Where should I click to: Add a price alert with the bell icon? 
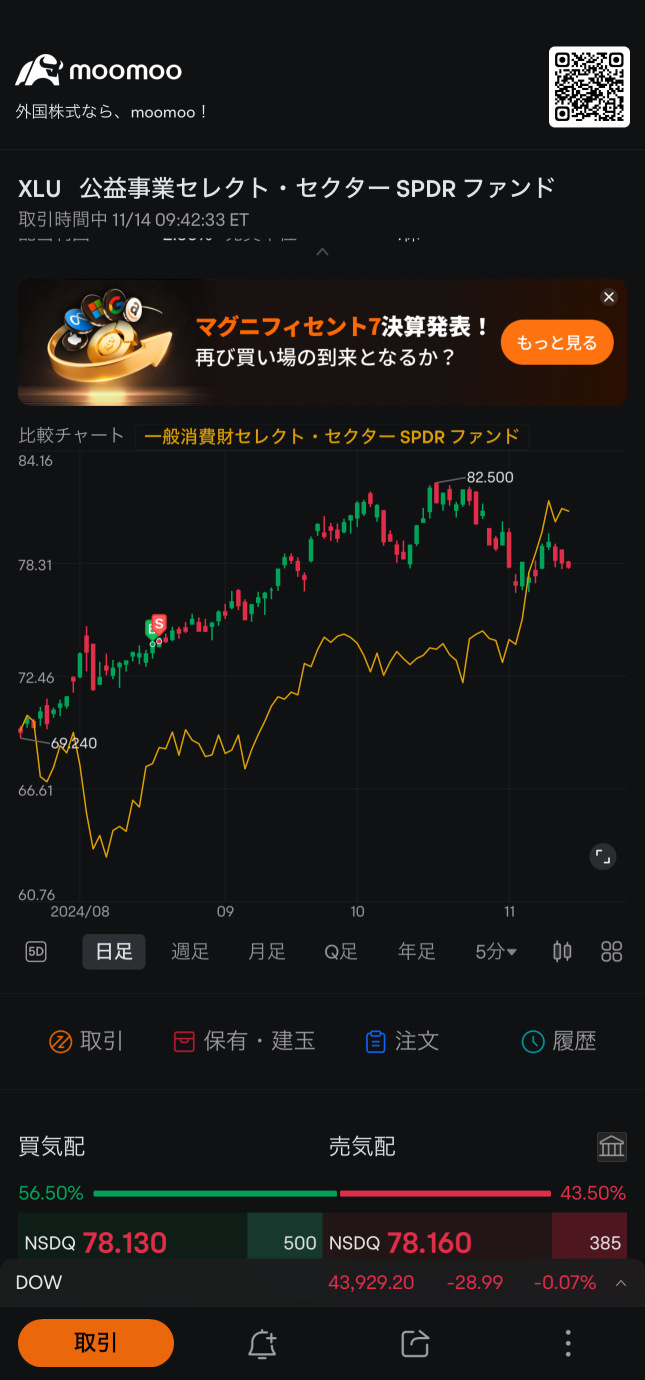click(x=262, y=1343)
